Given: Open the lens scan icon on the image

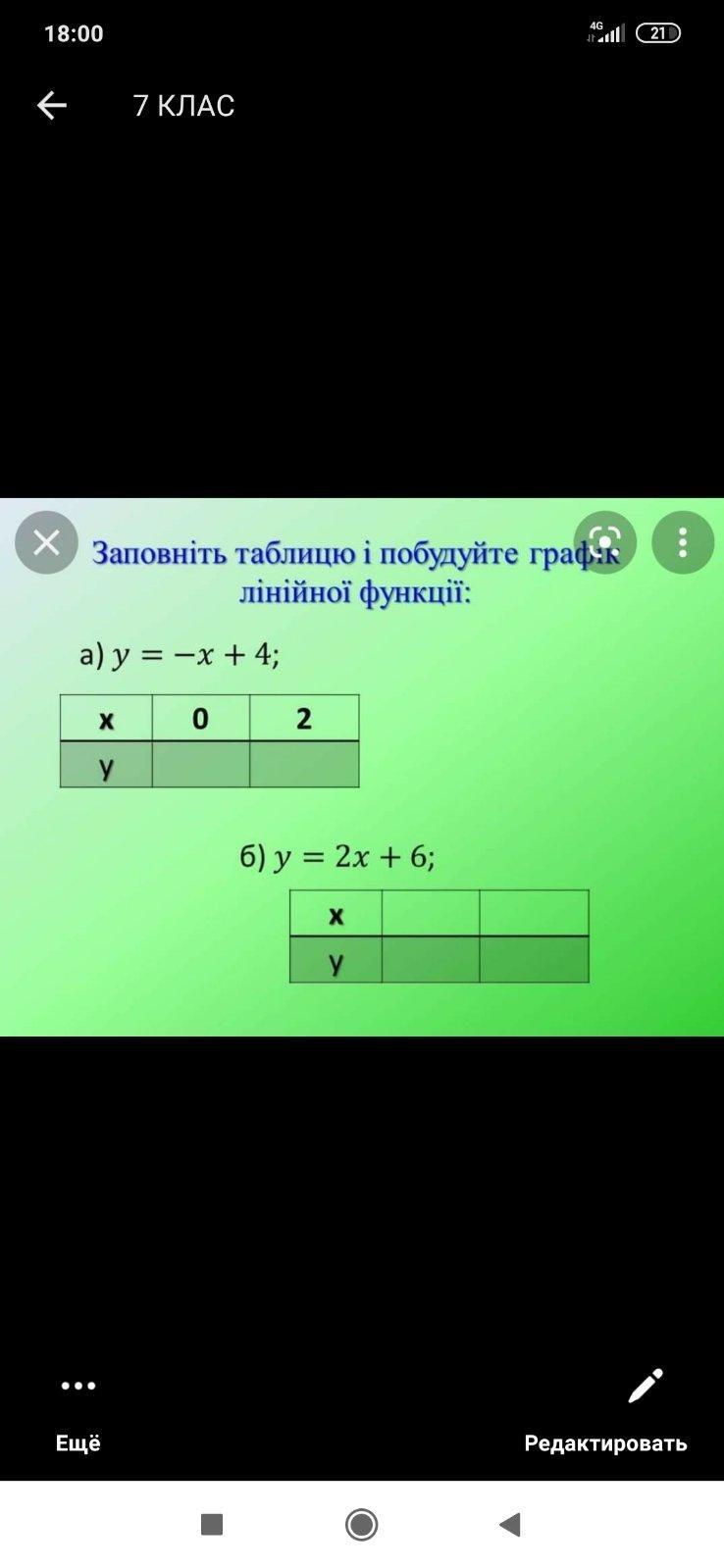Looking at the screenshot, I should [605, 542].
